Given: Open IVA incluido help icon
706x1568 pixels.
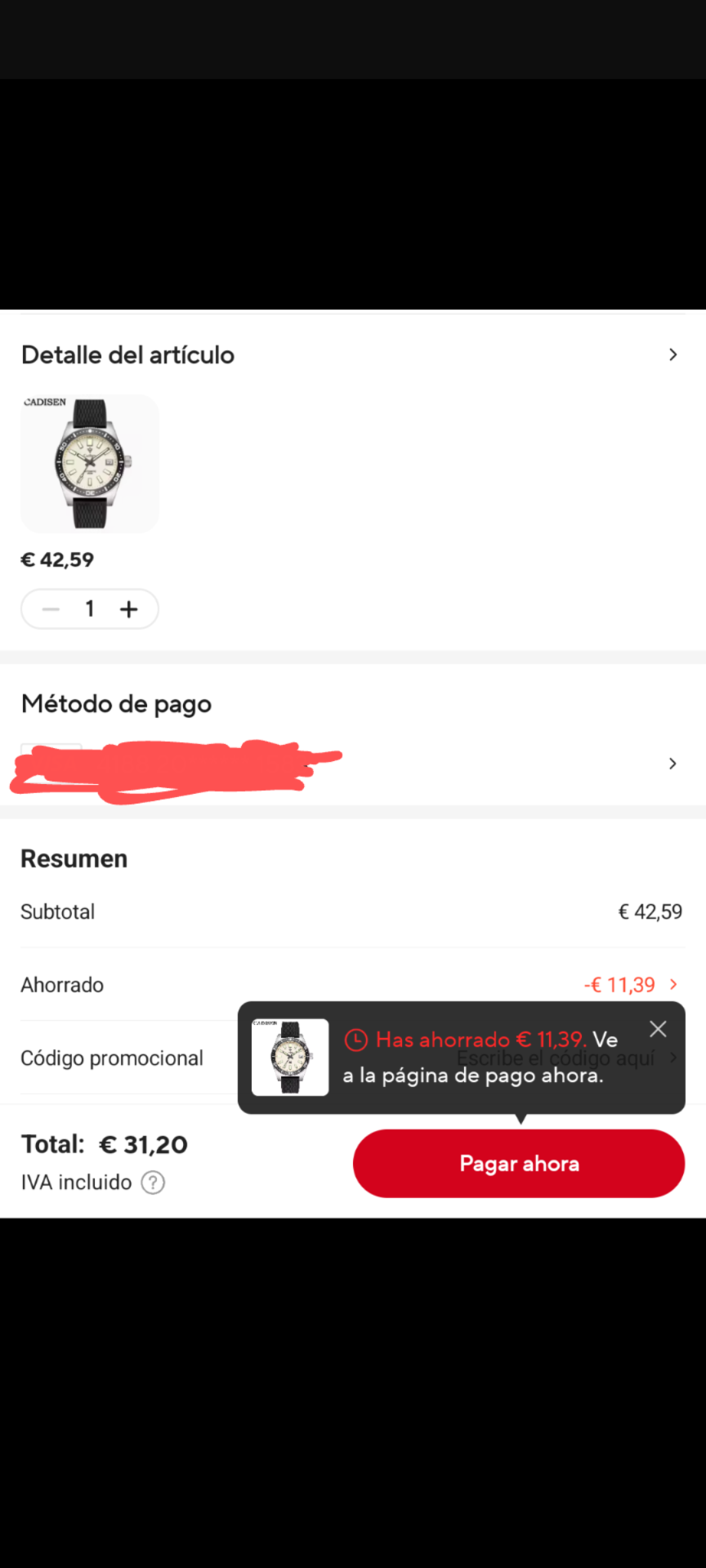Looking at the screenshot, I should [153, 1183].
